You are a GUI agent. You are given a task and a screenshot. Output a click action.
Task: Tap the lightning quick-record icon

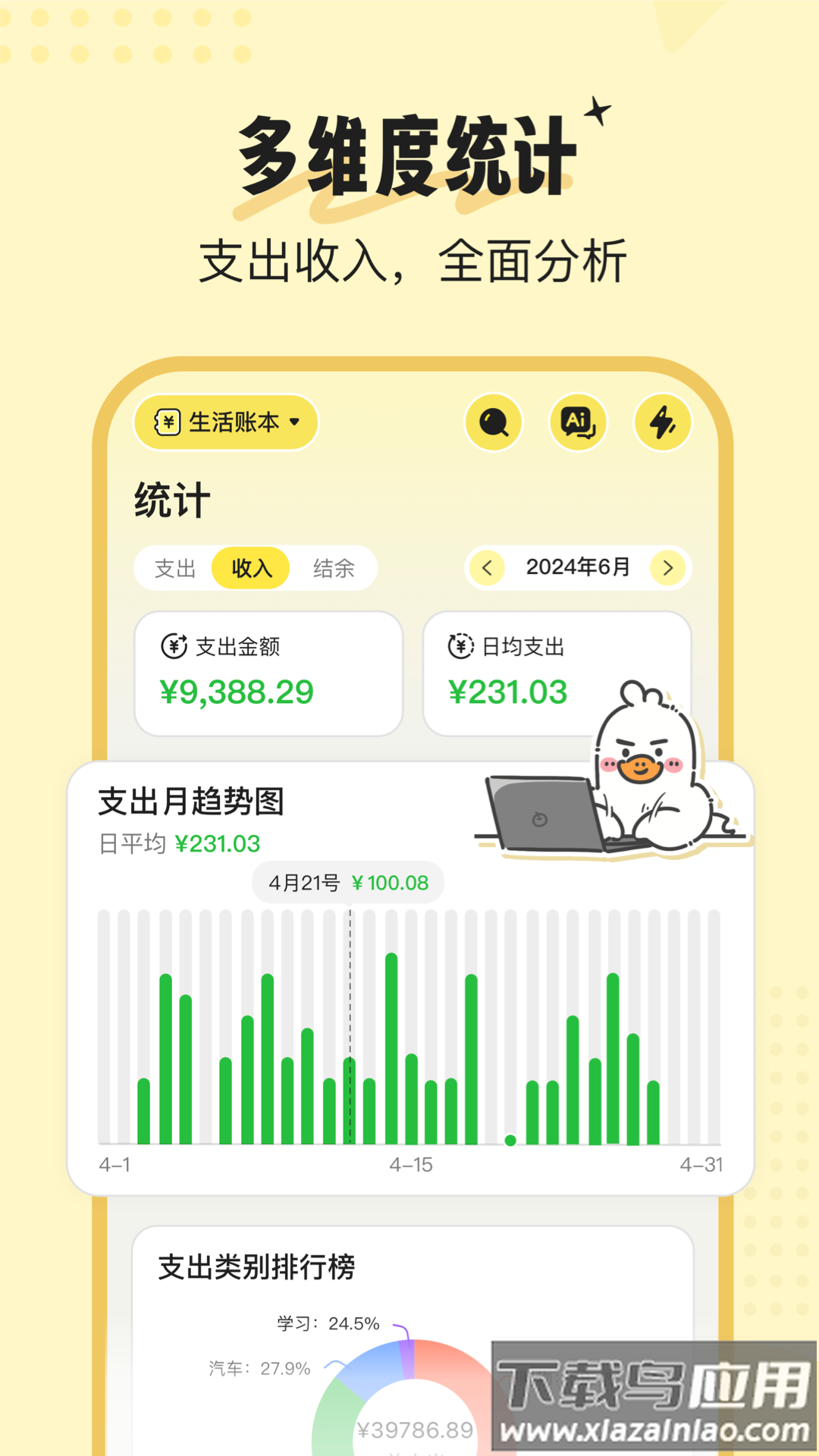661,423
